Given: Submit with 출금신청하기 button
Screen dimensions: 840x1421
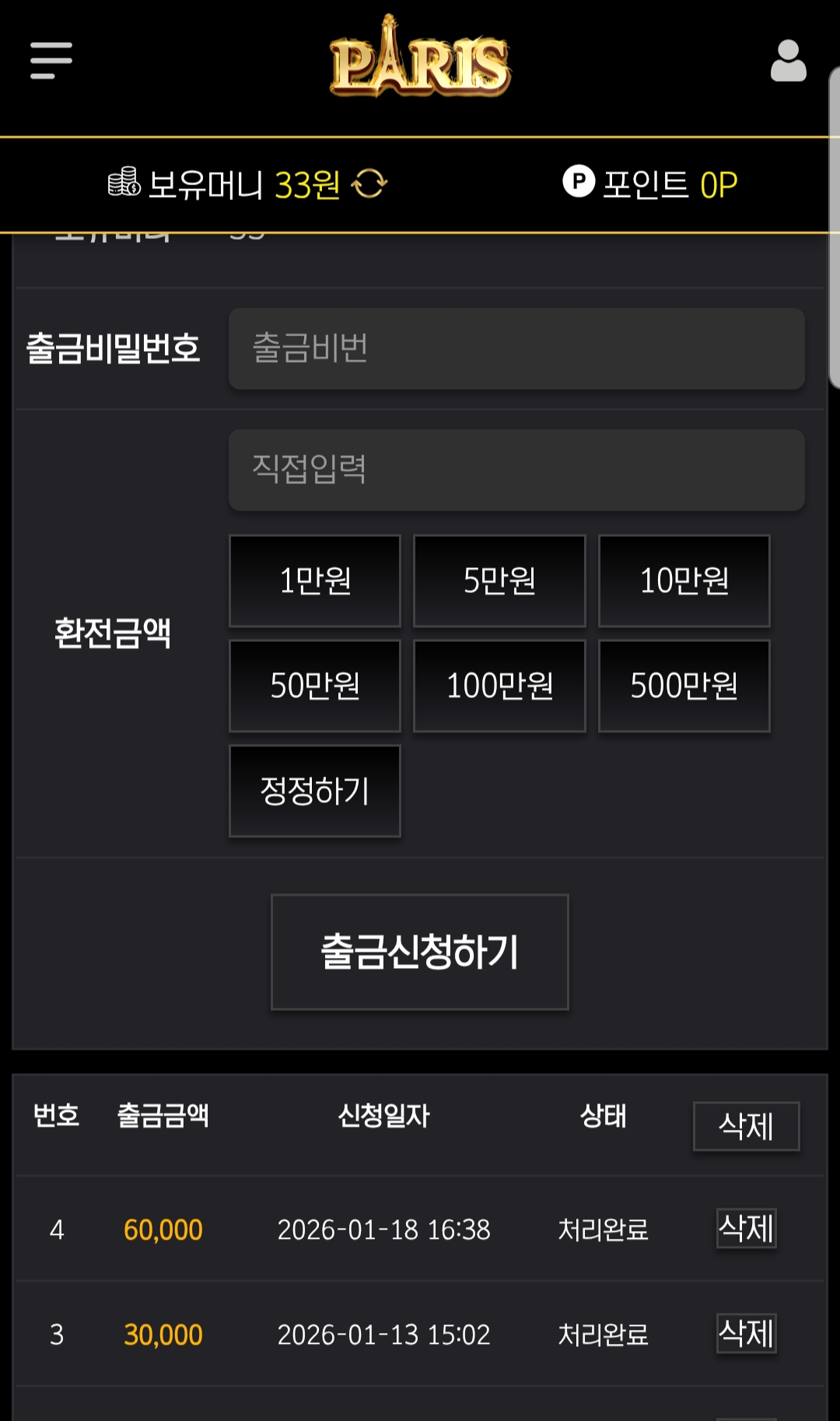Looking at the screenshot, I should point(420,952).
